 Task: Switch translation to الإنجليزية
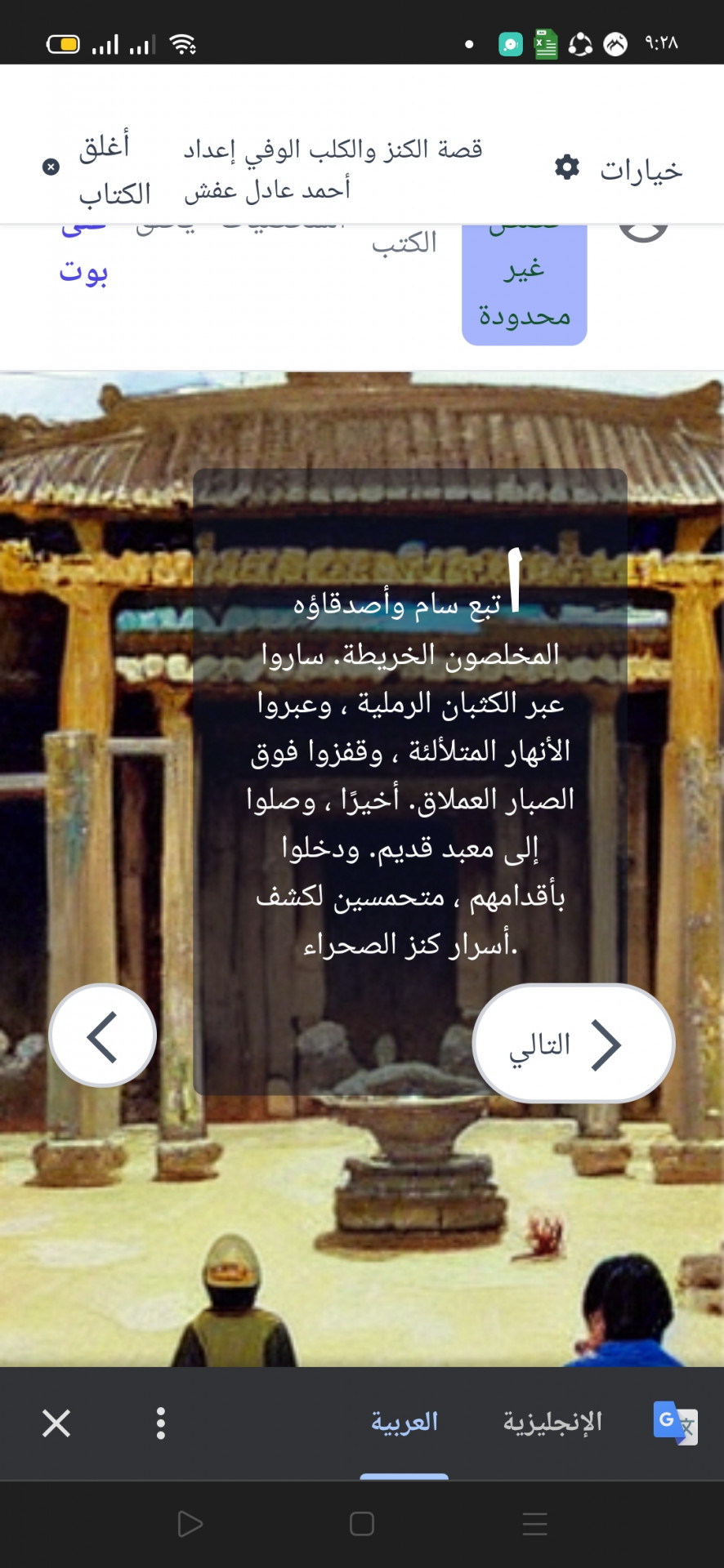552,1423
